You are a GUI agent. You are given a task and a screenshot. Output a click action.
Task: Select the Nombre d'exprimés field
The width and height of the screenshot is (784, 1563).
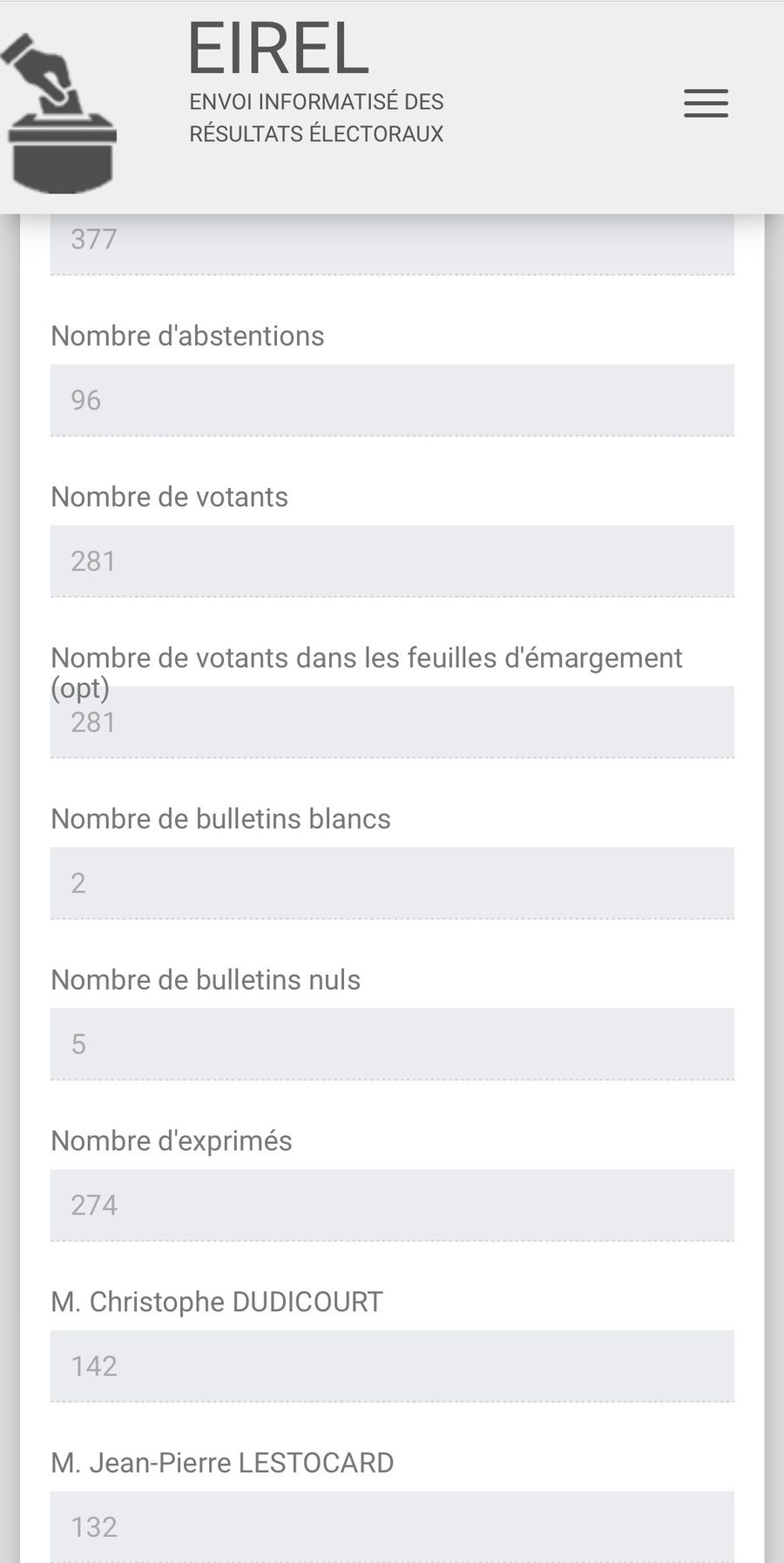pos(392,1205)
